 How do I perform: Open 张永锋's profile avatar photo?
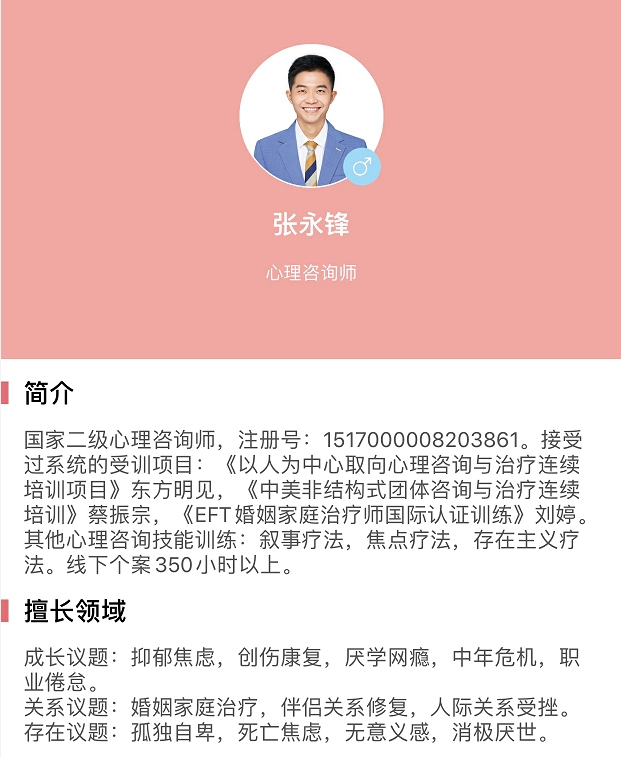pos(310,115)
